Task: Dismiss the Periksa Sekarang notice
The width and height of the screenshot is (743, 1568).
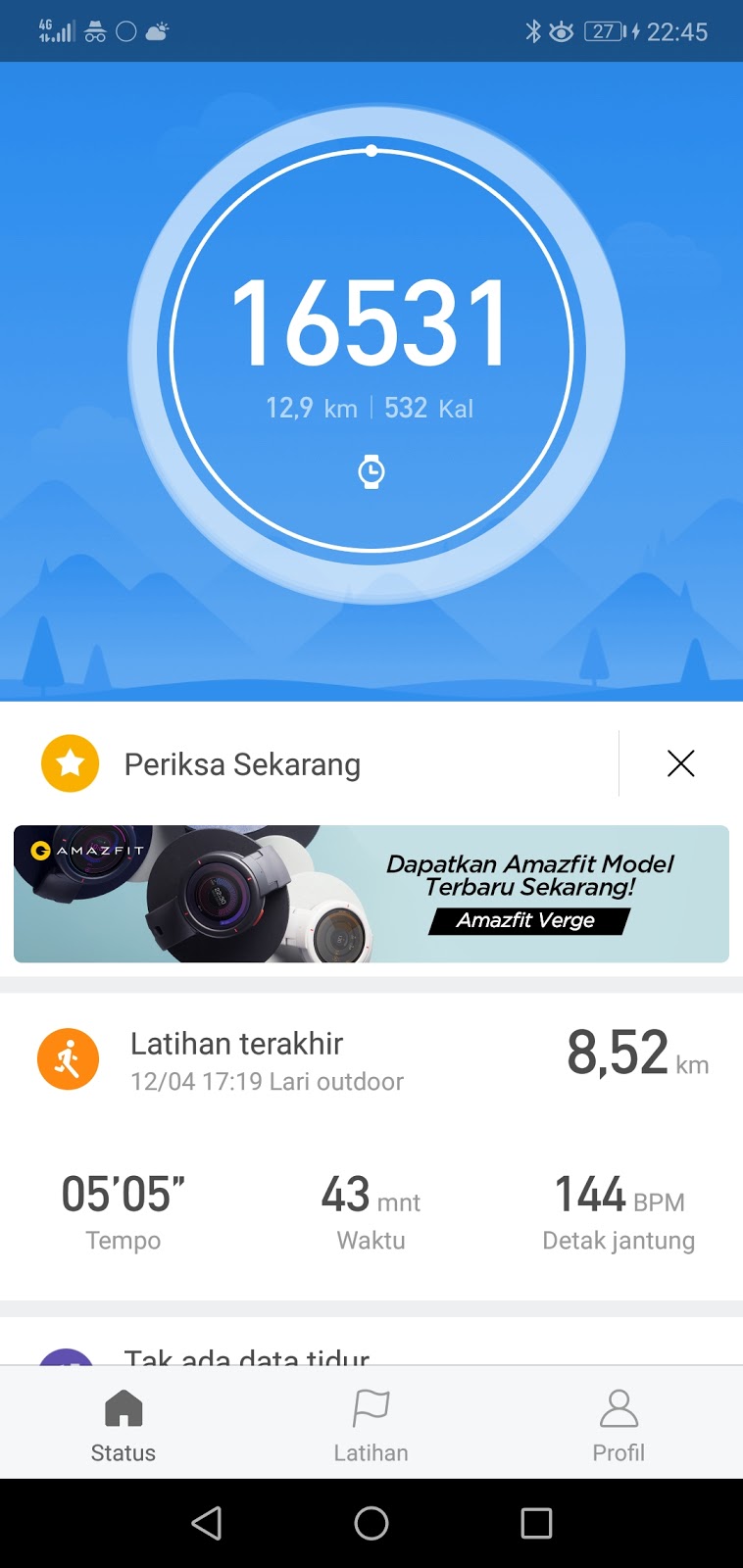Action: point(680,763)
